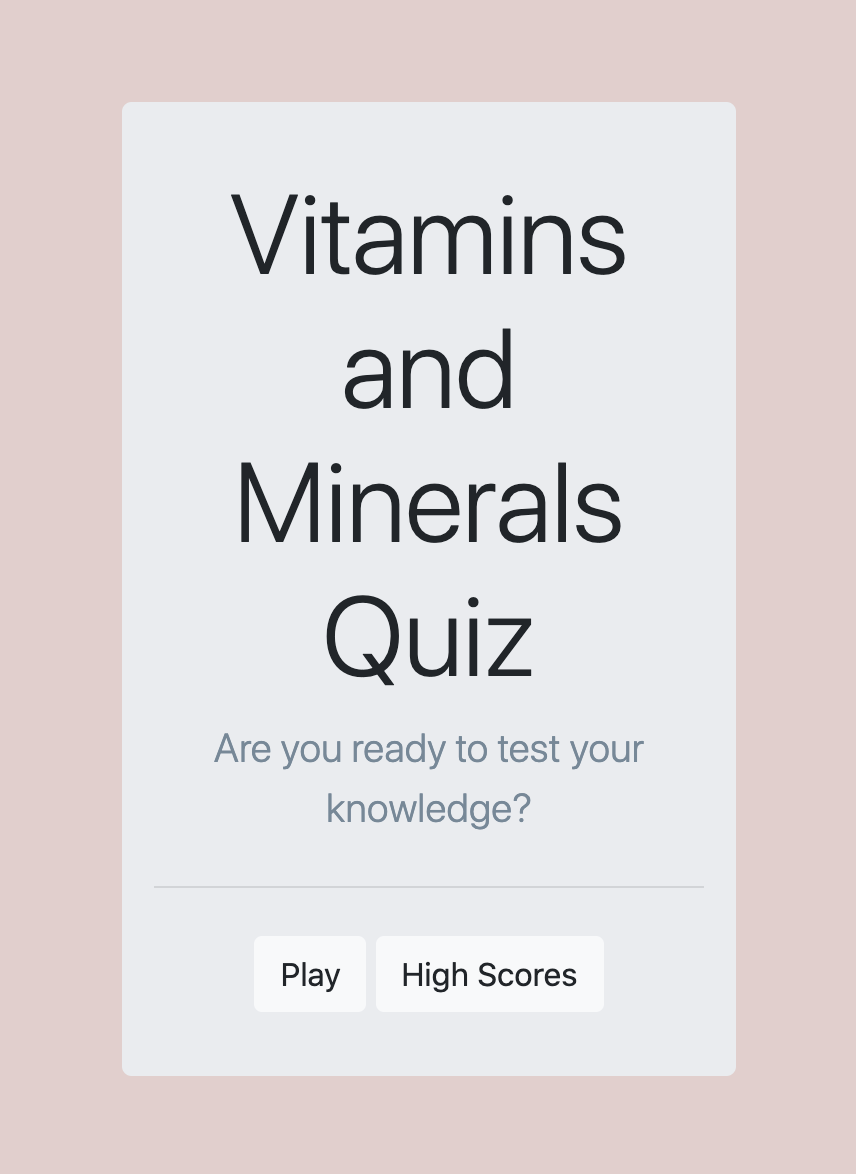Click the word Vitamins in the title

(x=428, y=238)
